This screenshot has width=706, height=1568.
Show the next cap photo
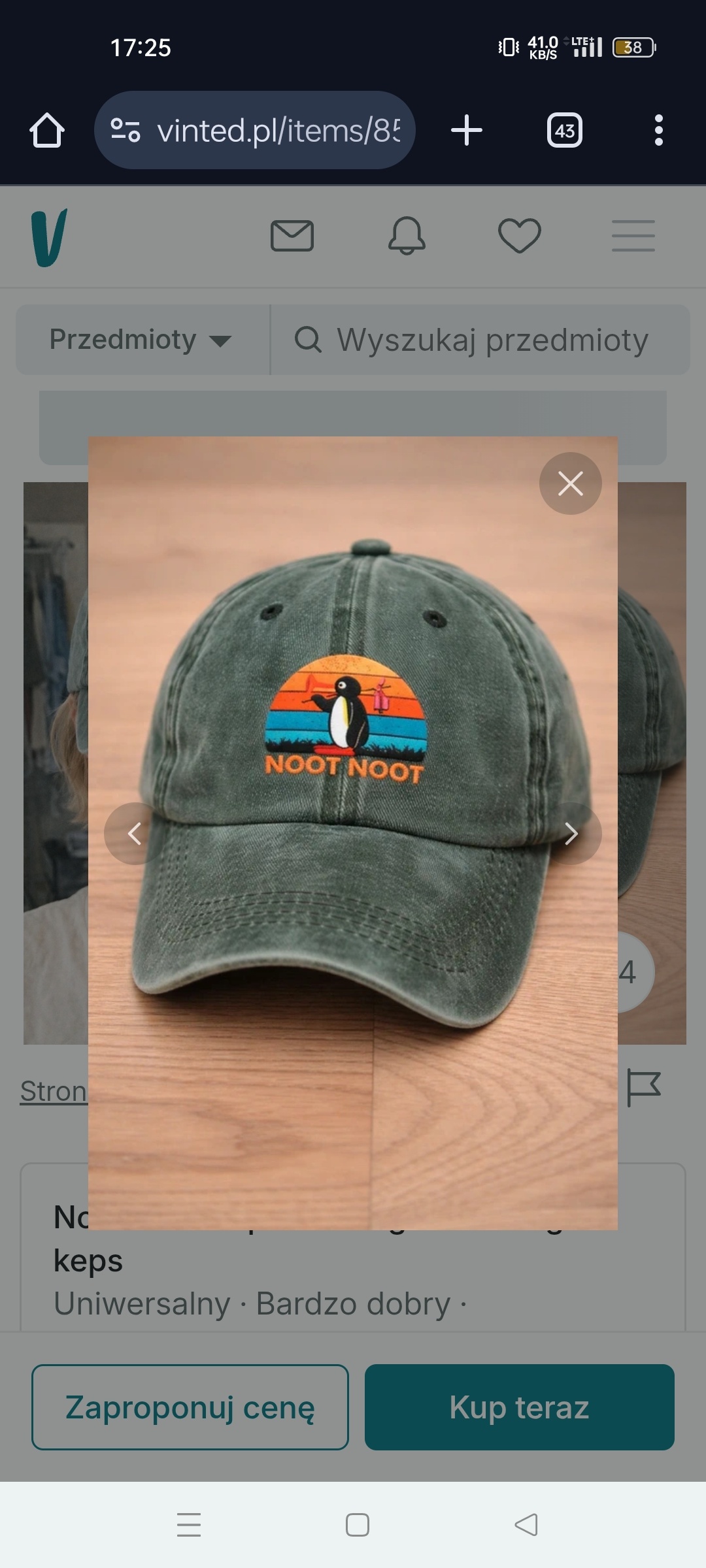point(571,833)
